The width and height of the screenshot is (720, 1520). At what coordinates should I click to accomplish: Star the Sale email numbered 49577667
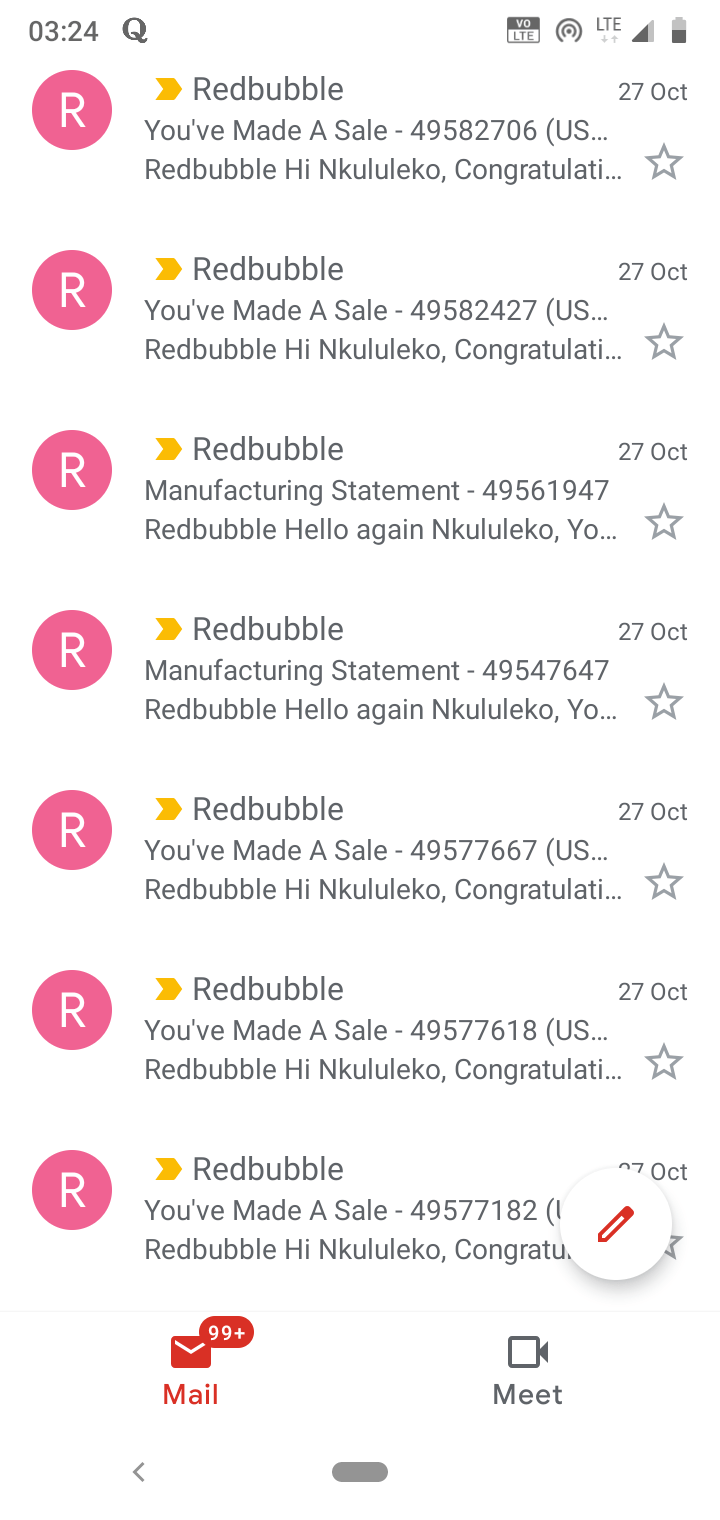tap(663, 882)
